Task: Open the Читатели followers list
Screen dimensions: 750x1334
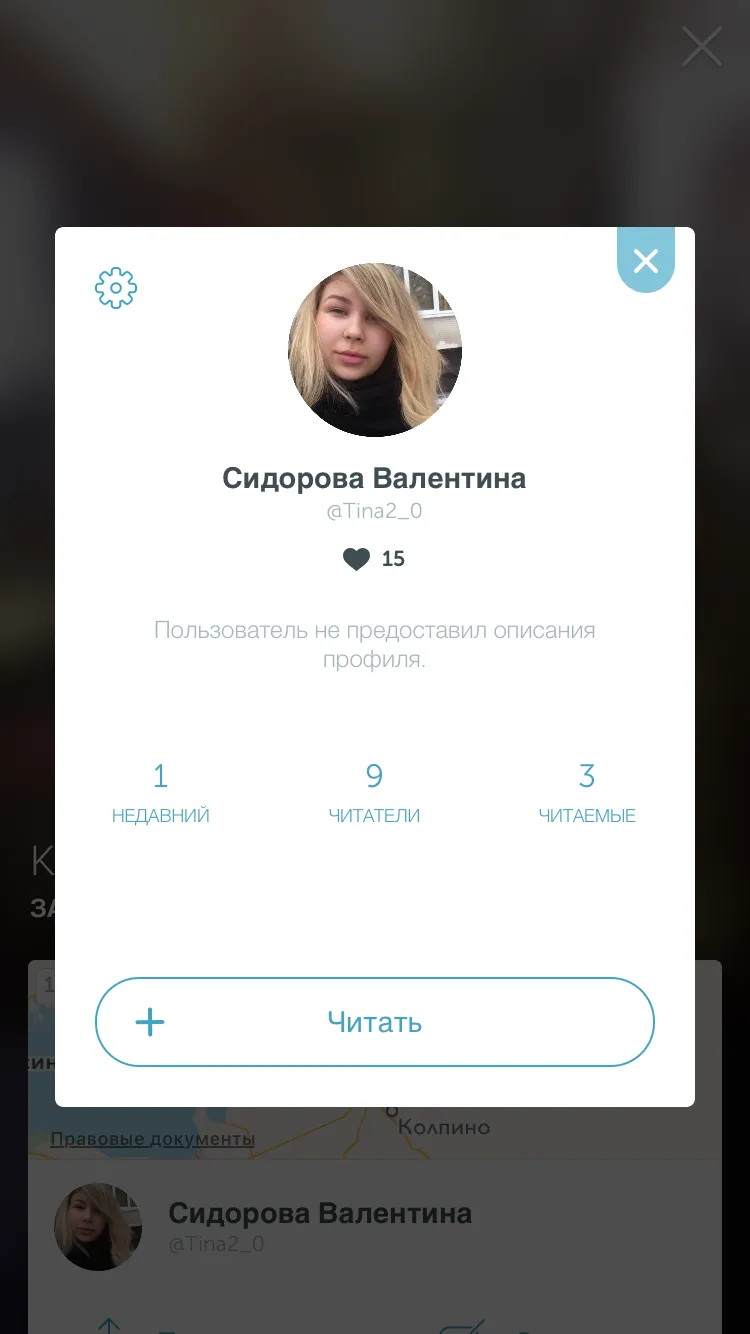Action: 374,793
